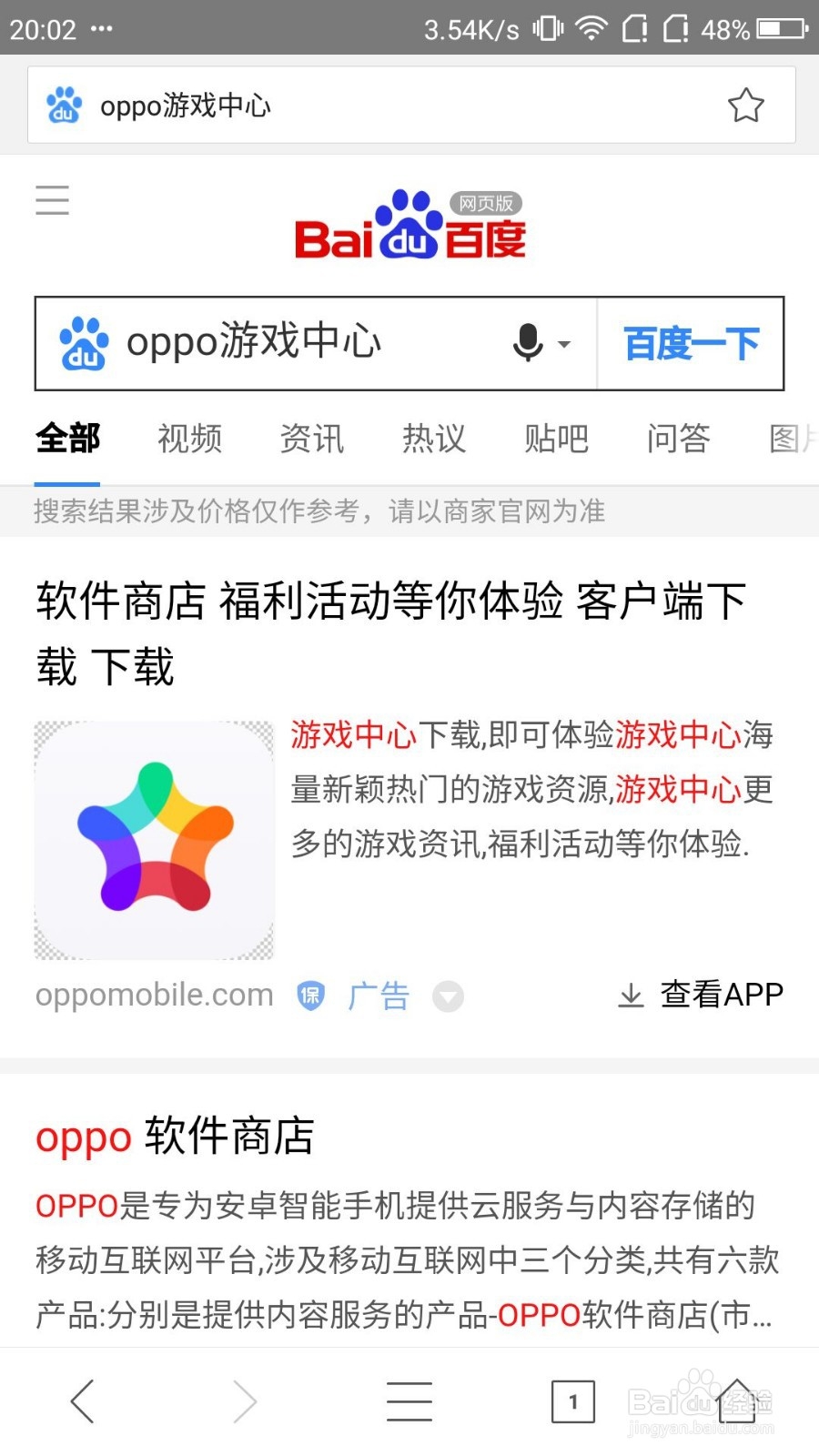The width and height of the screenshot is (819, 1456).
Task: Tap the Baidu logo at page top
Action: click(x=411, y=226)
